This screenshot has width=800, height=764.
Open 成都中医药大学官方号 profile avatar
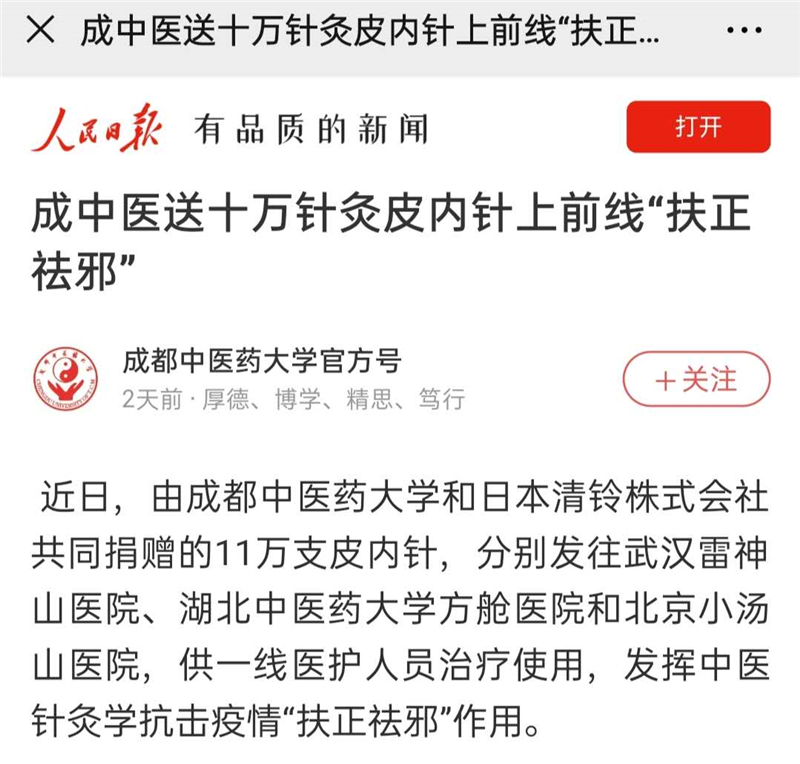66,381
